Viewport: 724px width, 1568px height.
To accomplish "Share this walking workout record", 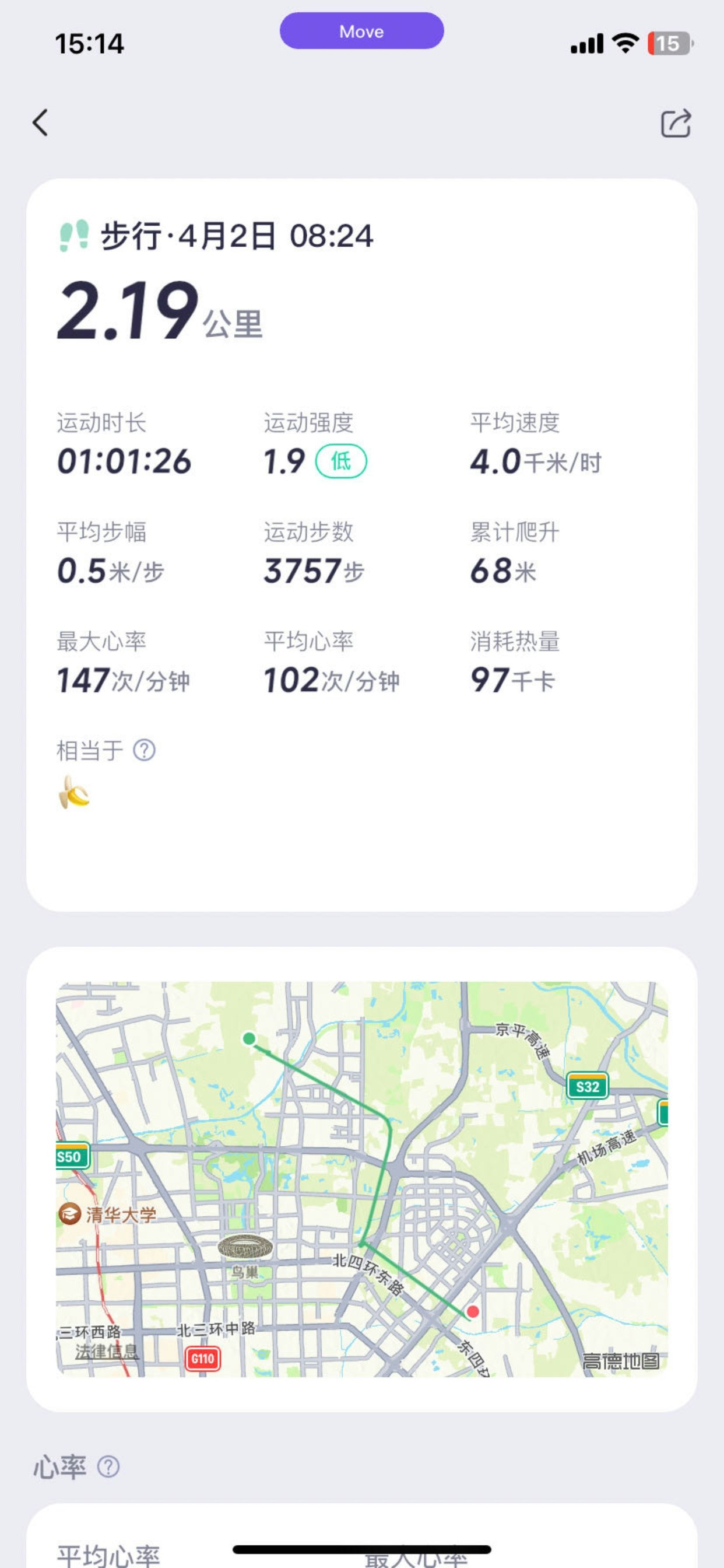I will 676,124.
